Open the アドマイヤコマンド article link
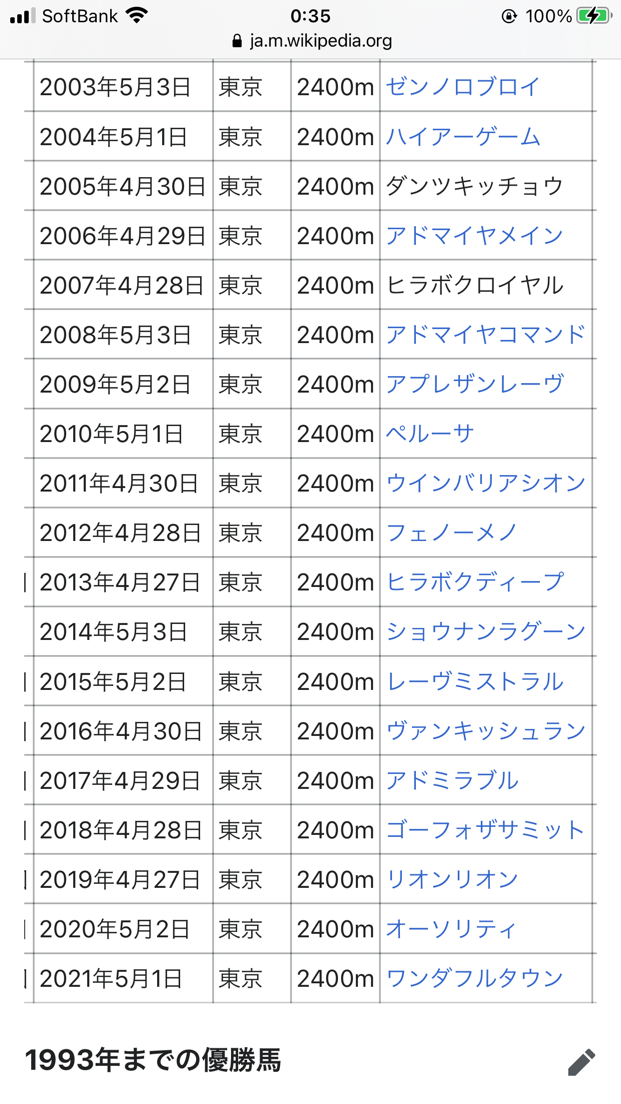 [486, 334]
